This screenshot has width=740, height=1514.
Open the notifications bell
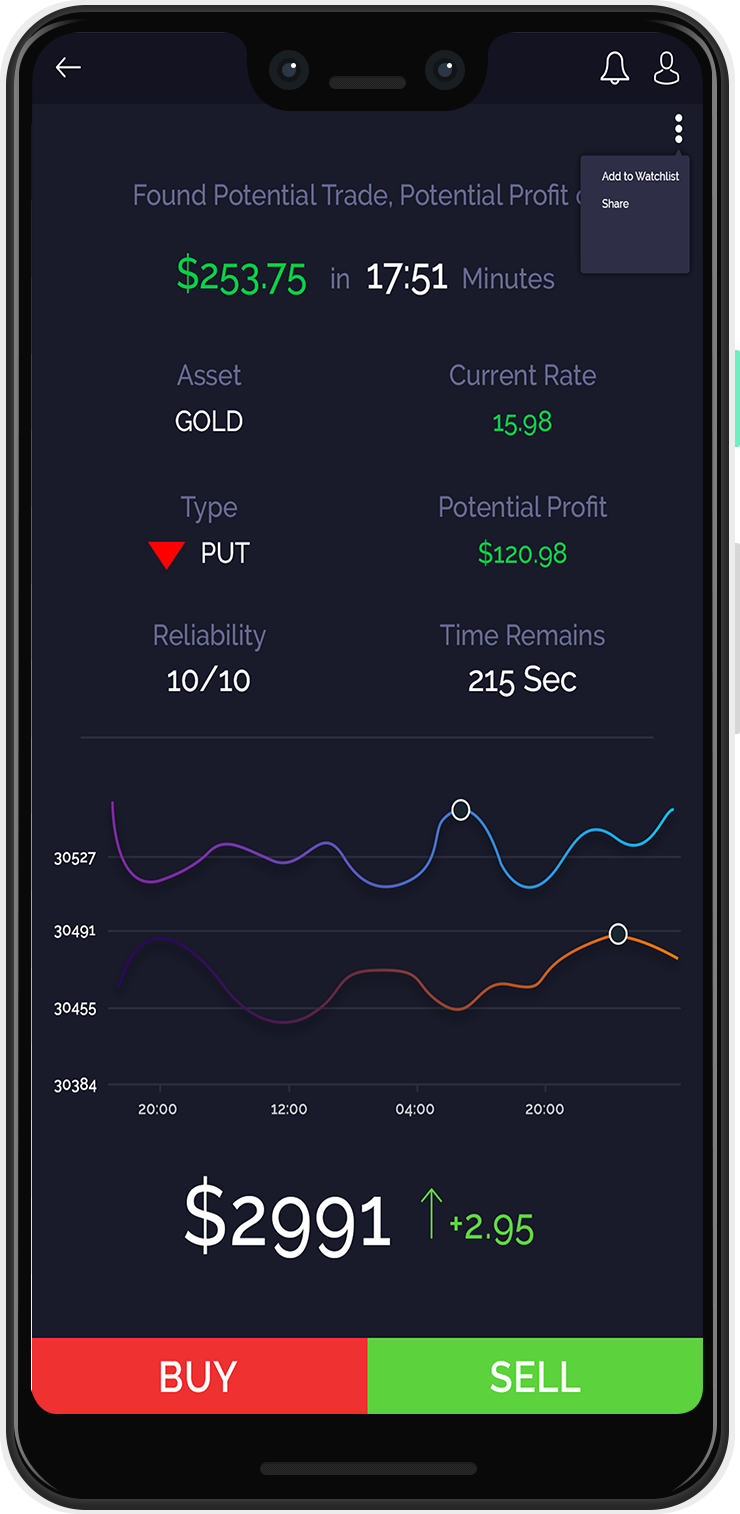(x=614, y=68)
